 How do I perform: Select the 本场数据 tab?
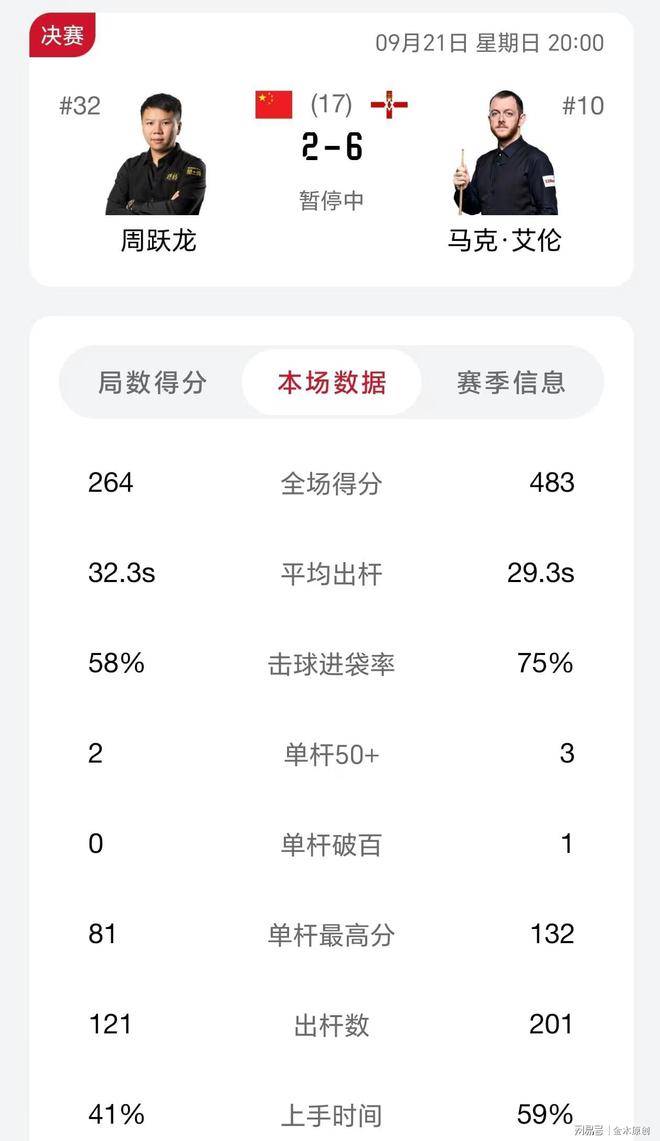331,382
